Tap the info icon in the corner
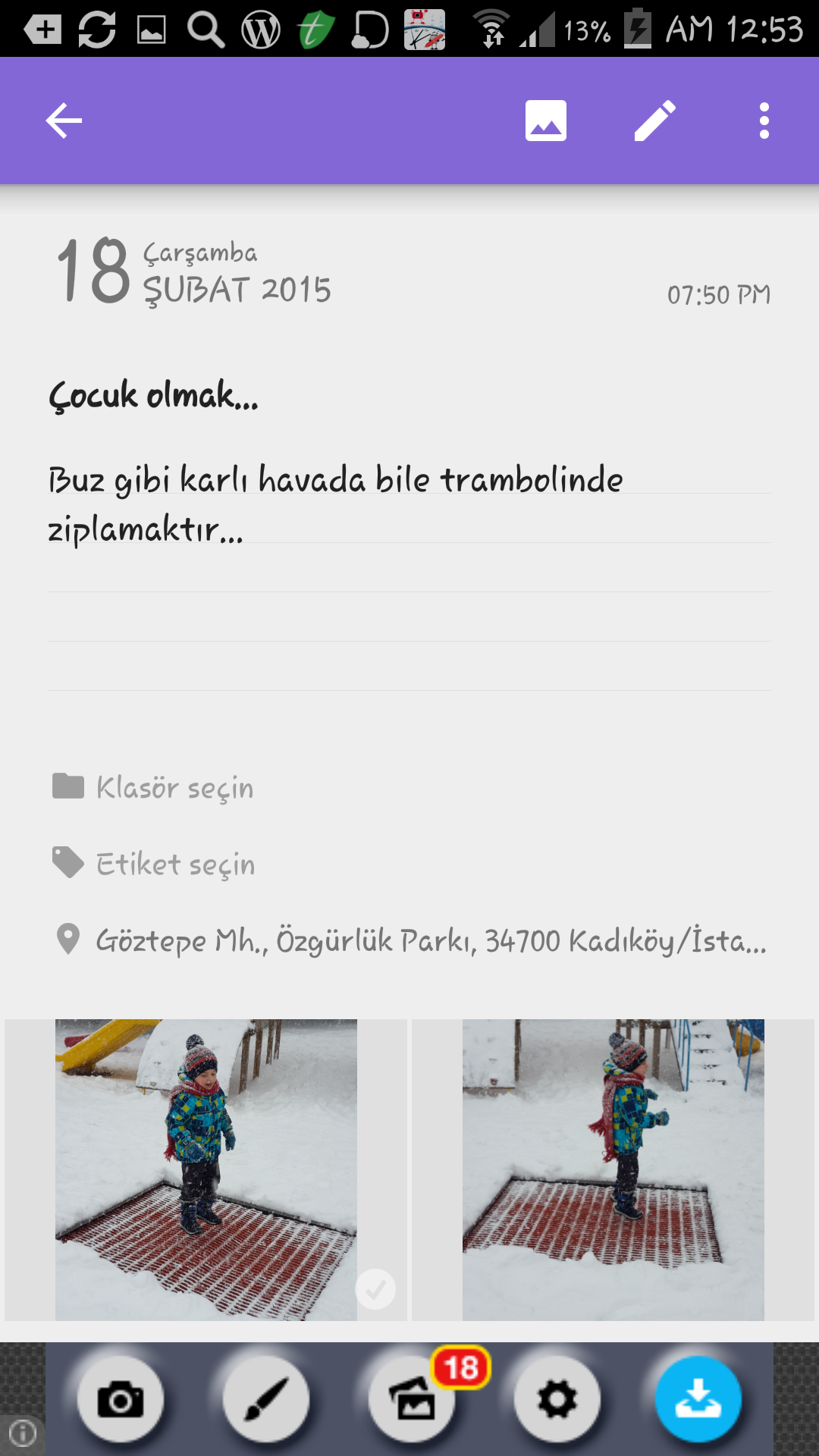Image resolution: width=819 pixels, height=1456 pixels. (22, 1433)
